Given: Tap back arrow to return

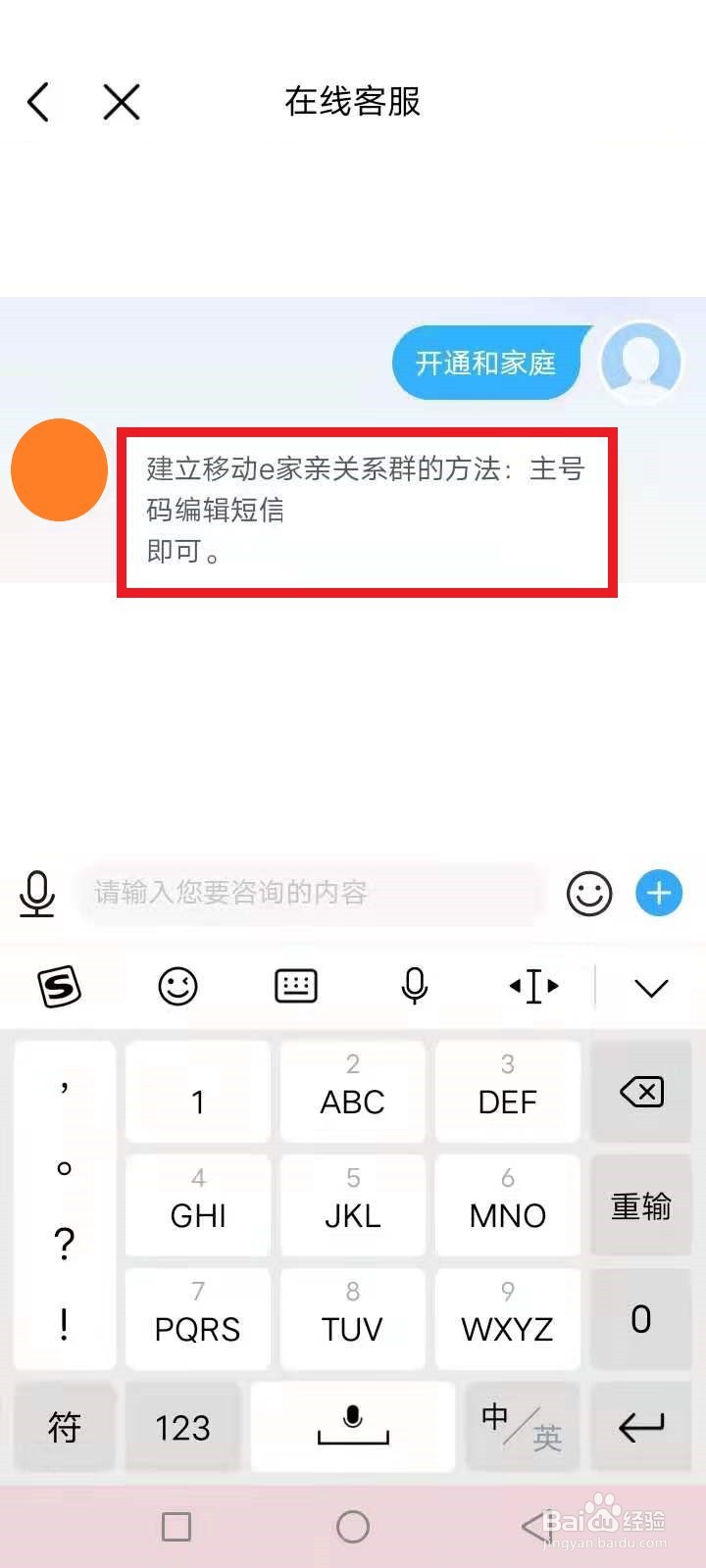Looking at the screenshot, I should pos(37,101).
